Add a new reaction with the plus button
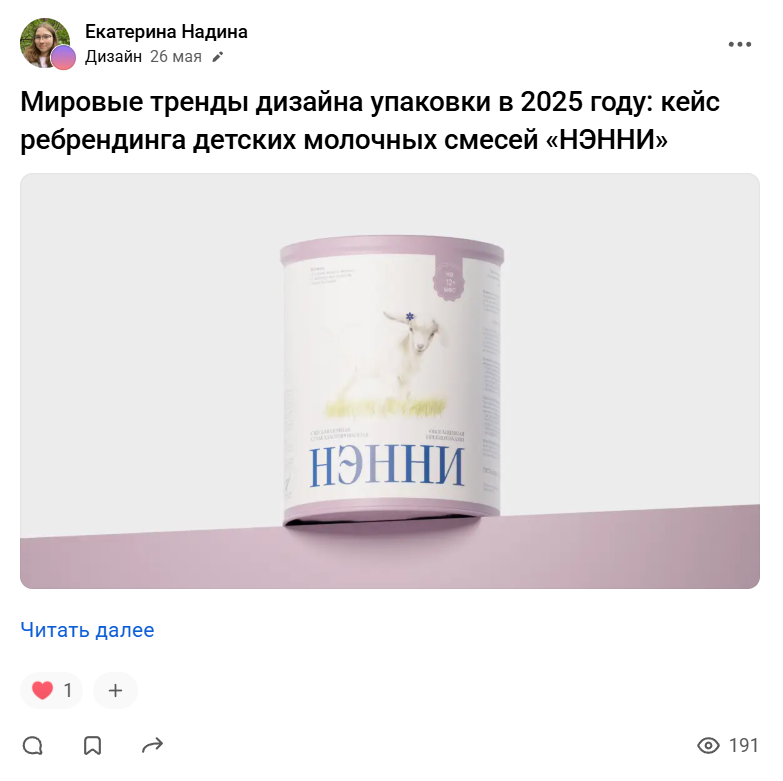The image size is (783, 781). (115, 690)
